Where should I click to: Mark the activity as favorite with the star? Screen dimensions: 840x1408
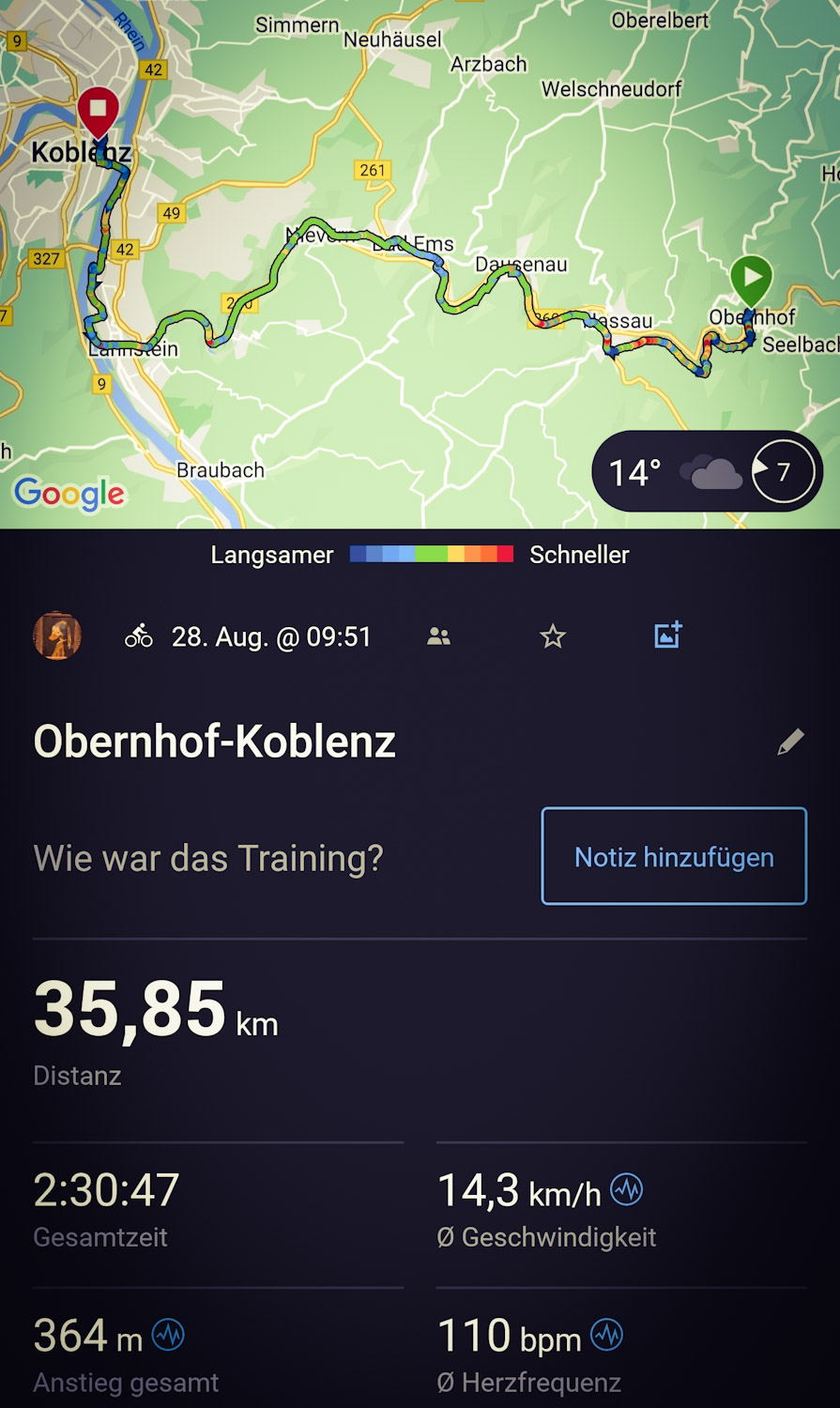pyautogui.click(x=553, y=637)
